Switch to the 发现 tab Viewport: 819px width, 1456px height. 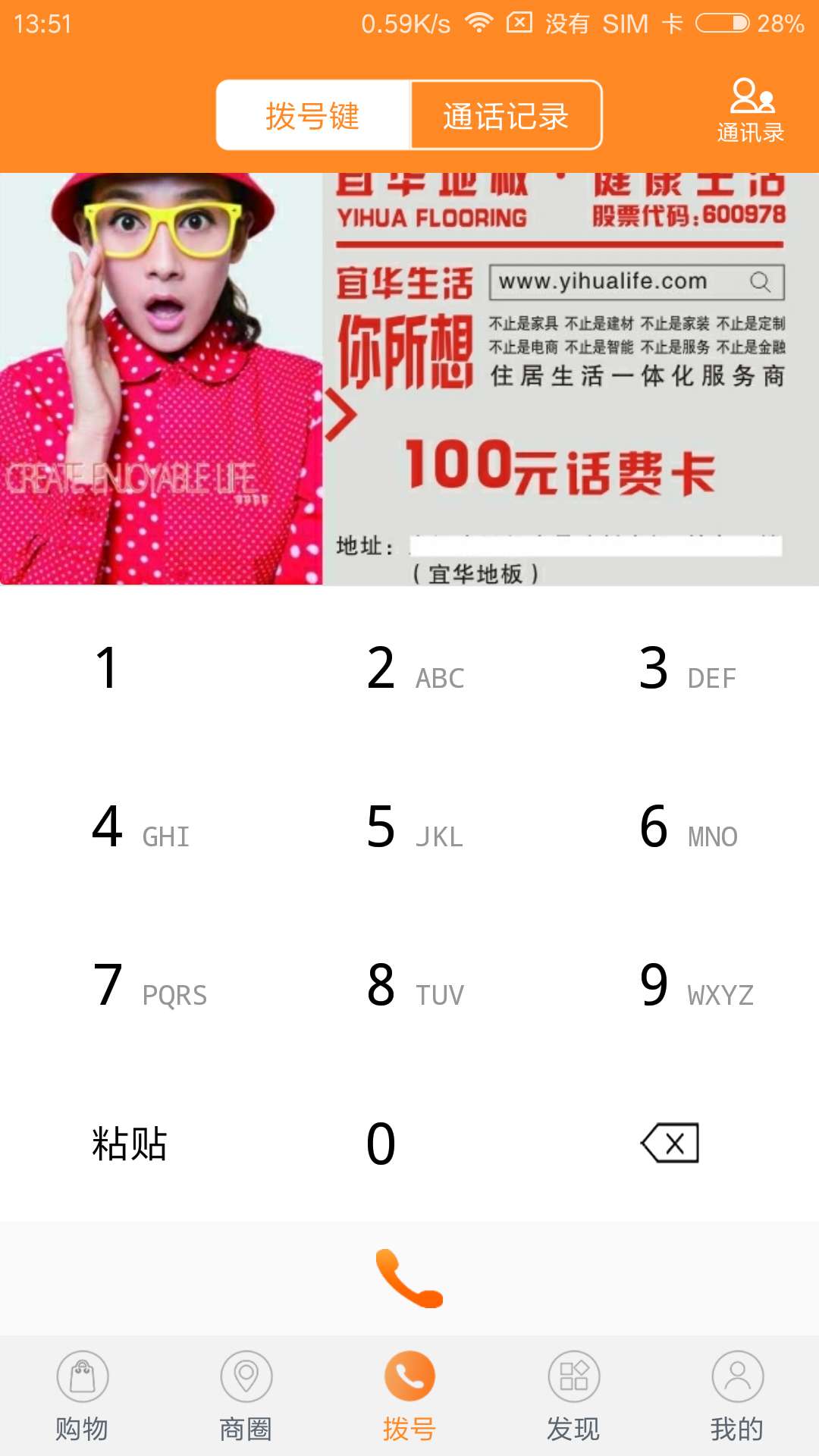tap(573, 1395)
